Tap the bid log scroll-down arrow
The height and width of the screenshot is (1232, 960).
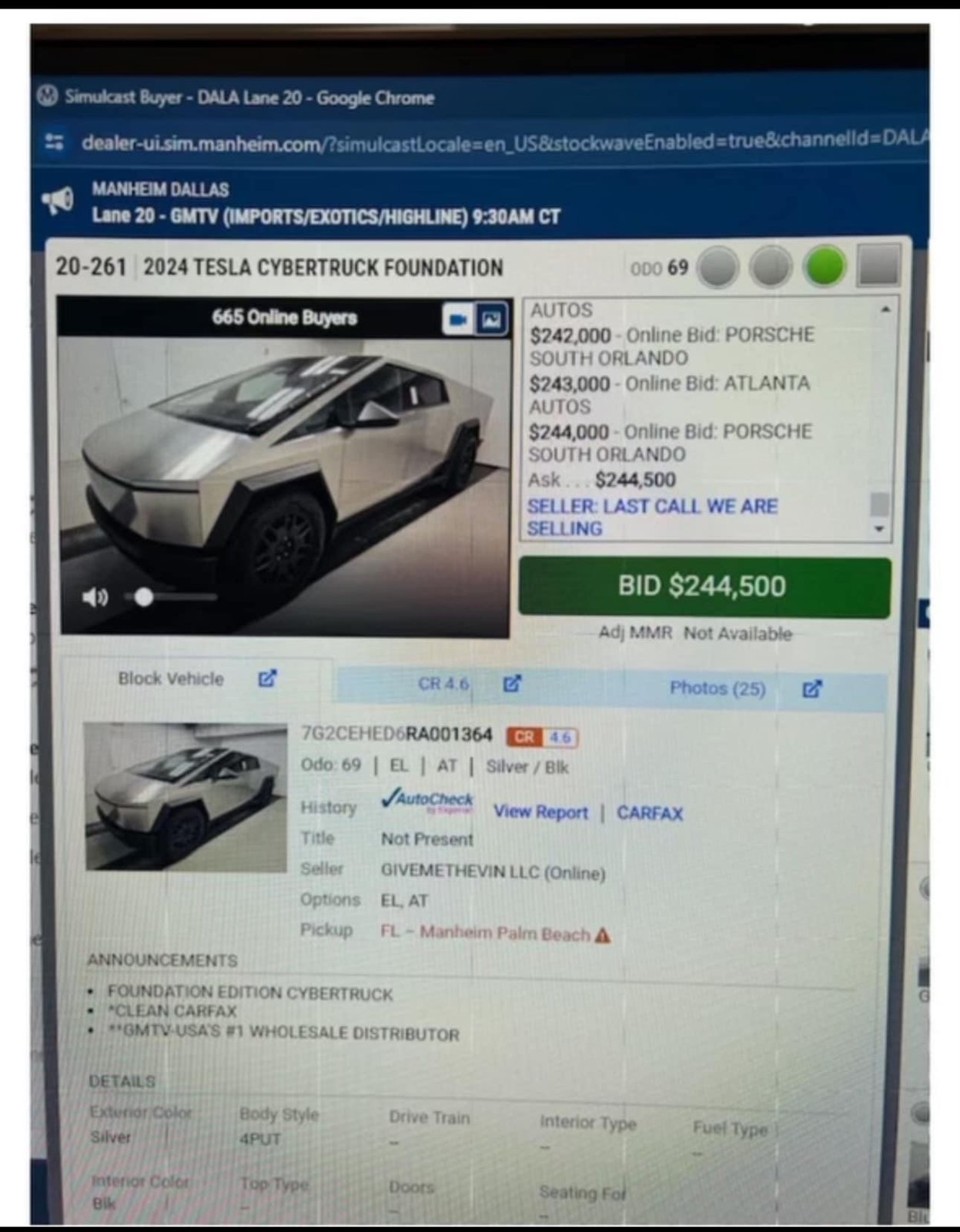pyautogui.click(x=879, y=529)
